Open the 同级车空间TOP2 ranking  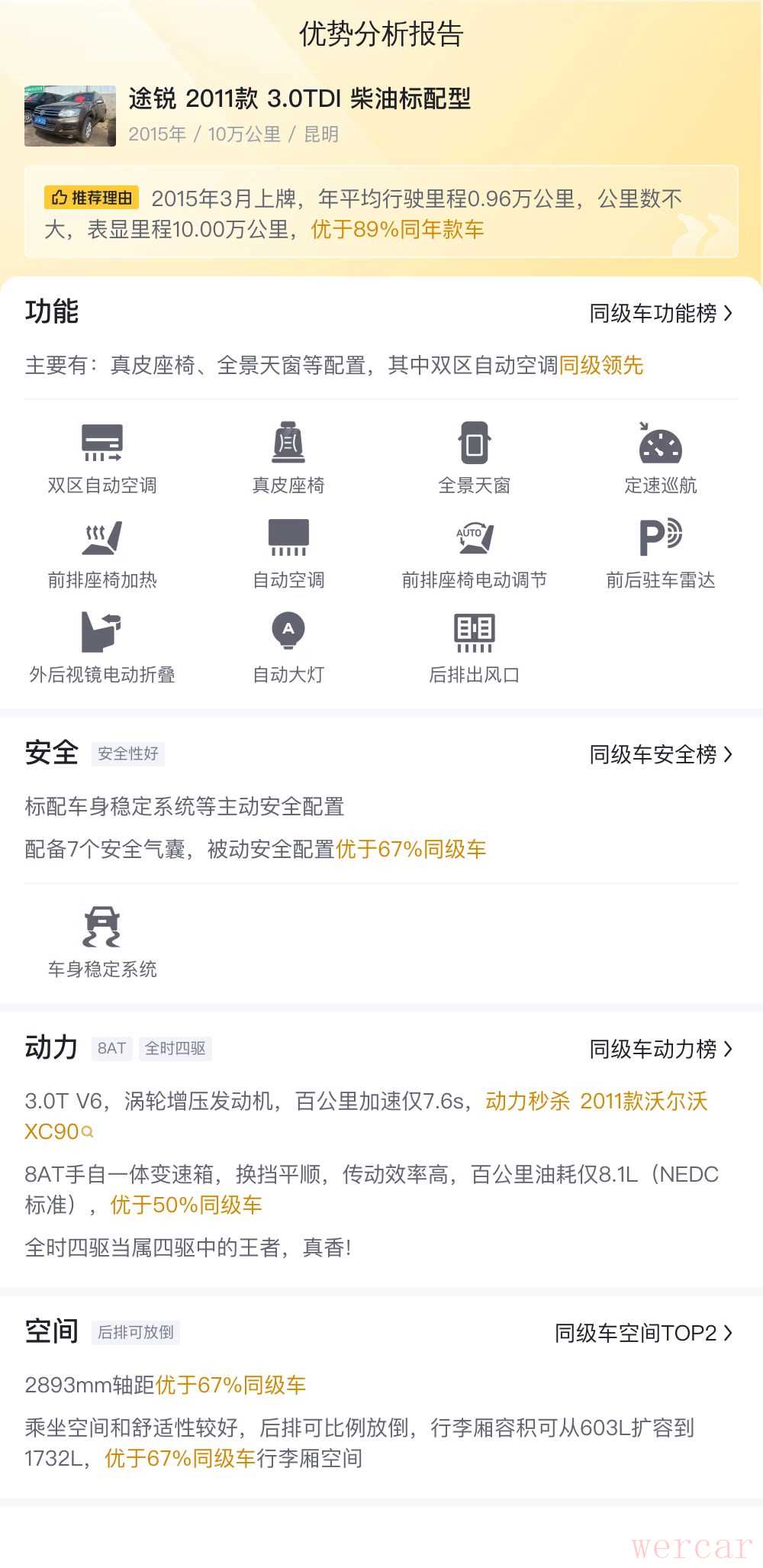(x=643, y=1333)
